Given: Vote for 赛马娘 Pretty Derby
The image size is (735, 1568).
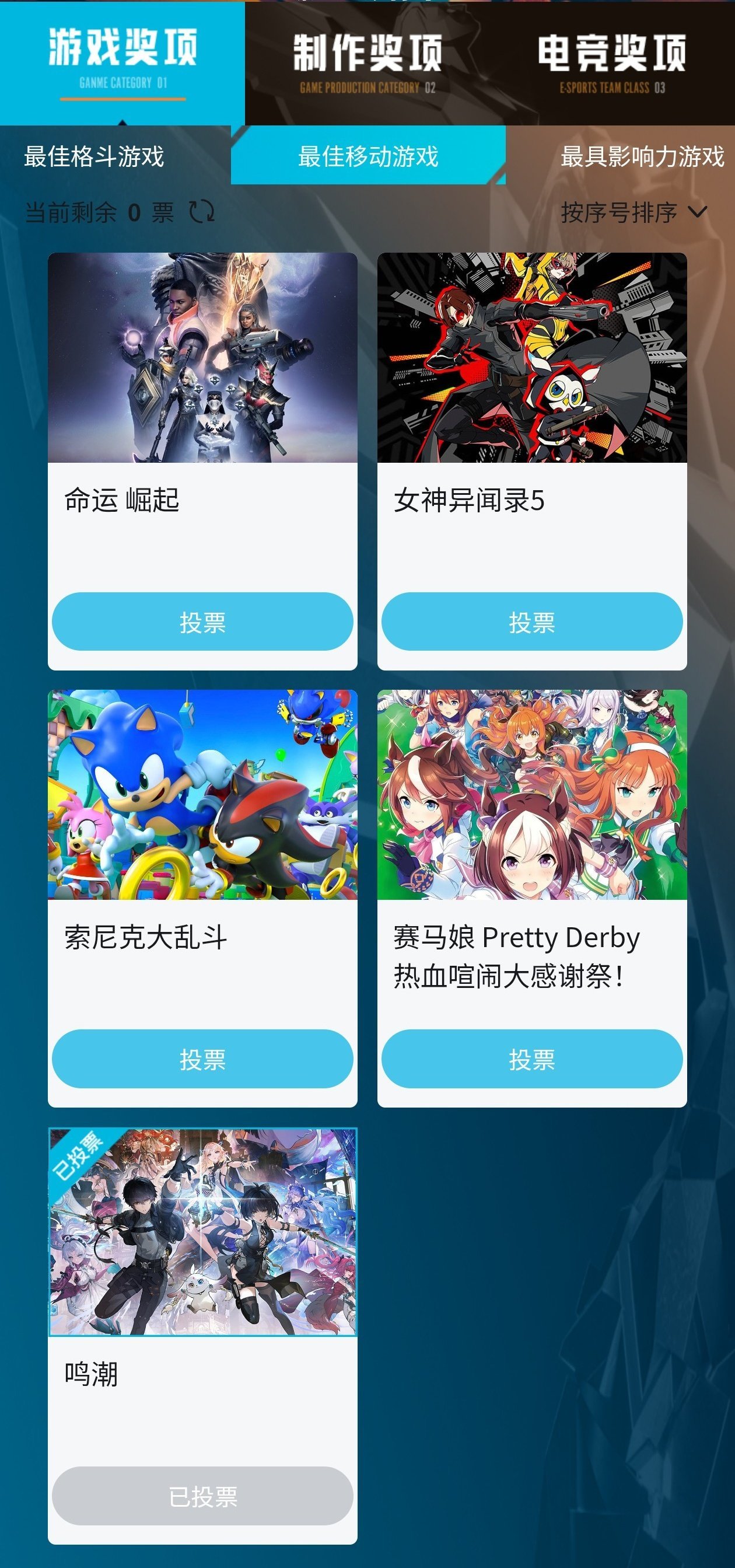Looking at the screenshot, I should pyautogui.click(x=532, y=1059).
